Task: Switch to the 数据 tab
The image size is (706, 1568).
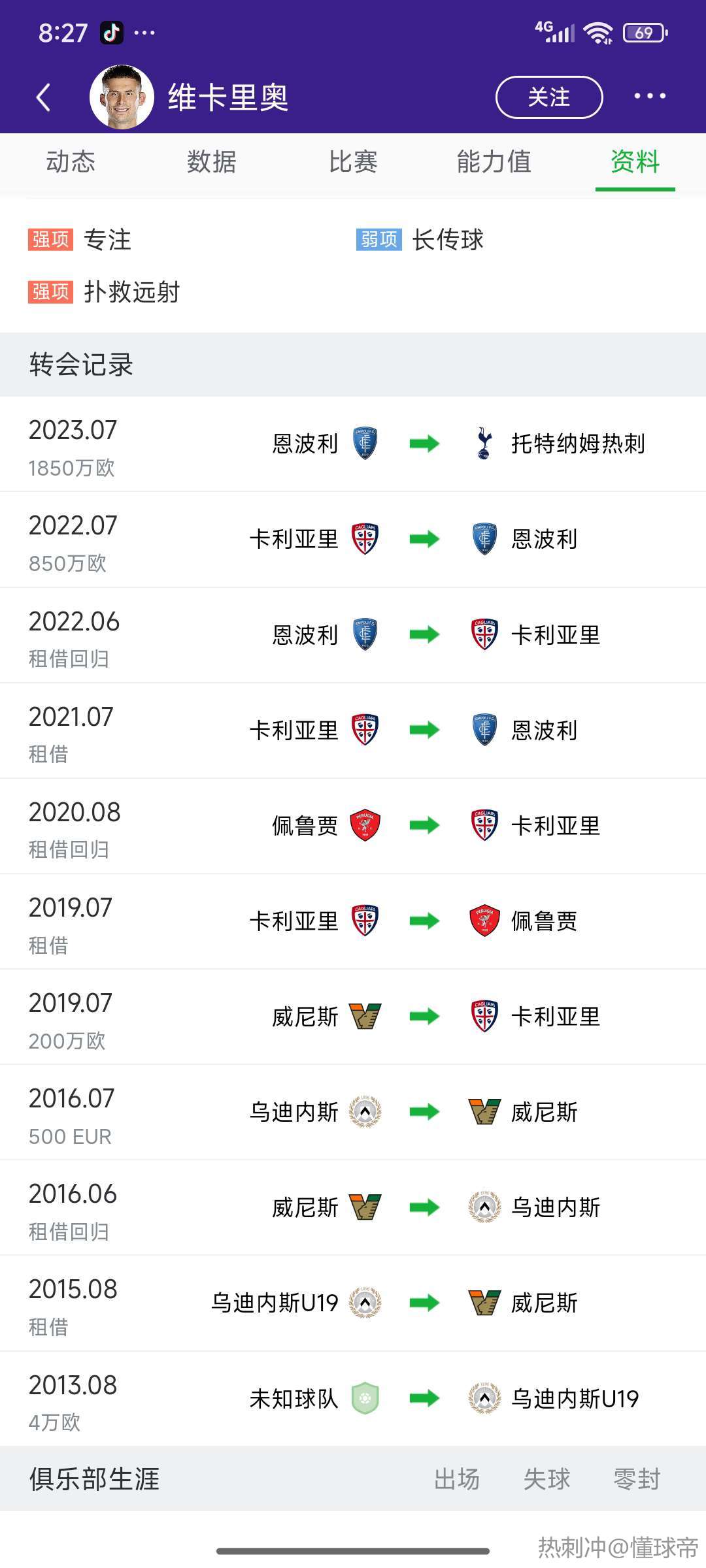Action: point(212,161)
